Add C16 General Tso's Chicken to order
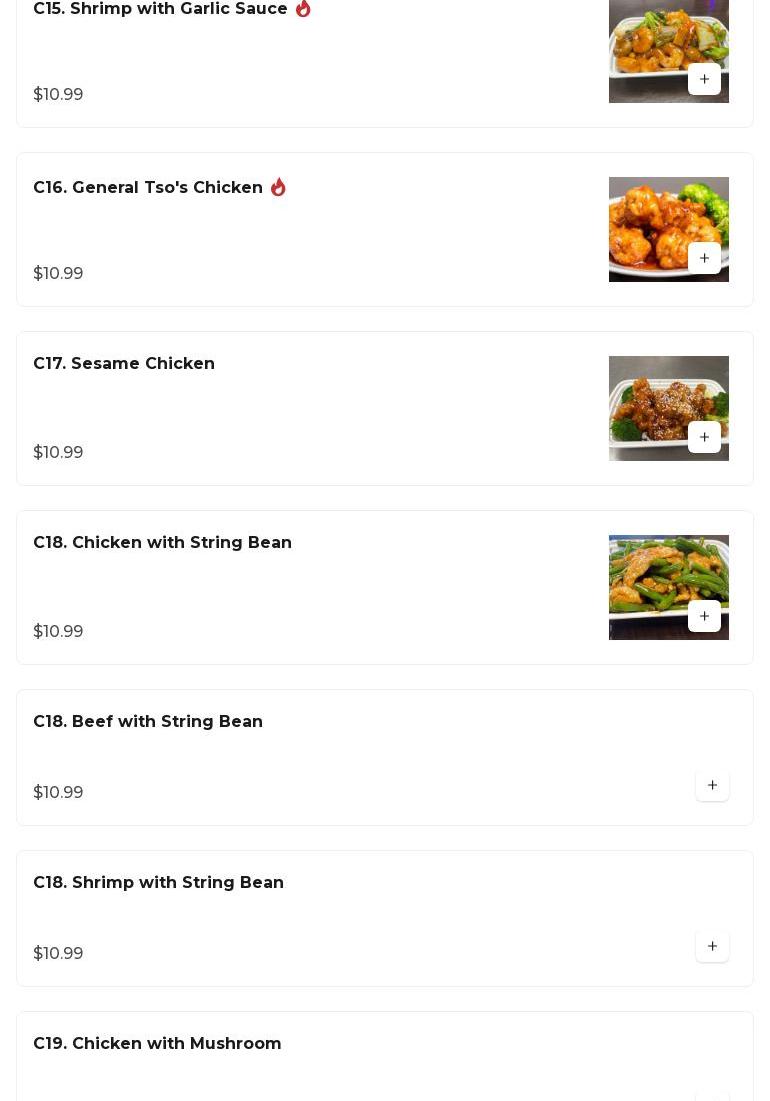Screen dimensions: 770x1101 (x=704, y=258)
